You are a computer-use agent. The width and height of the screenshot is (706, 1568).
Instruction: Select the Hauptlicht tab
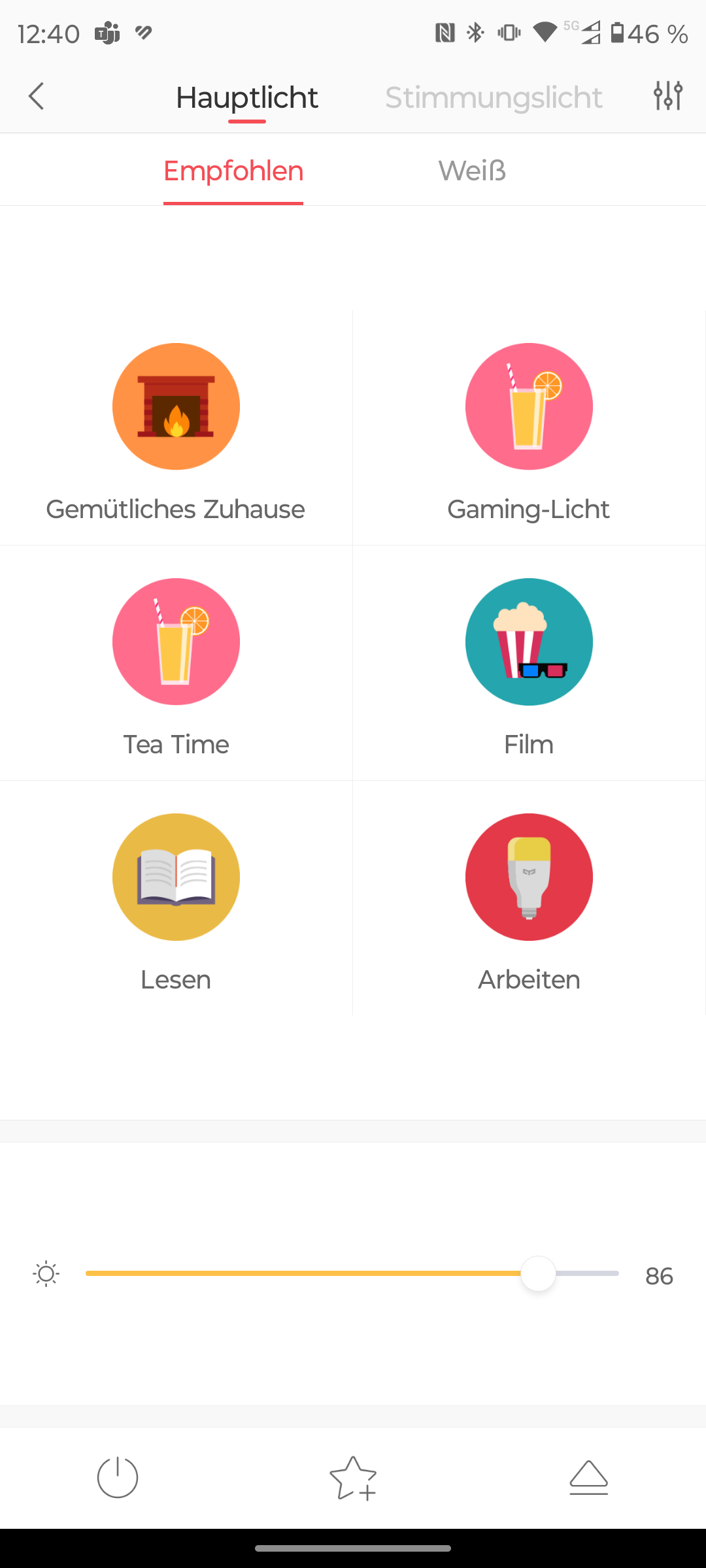click(x=247, y=97)
